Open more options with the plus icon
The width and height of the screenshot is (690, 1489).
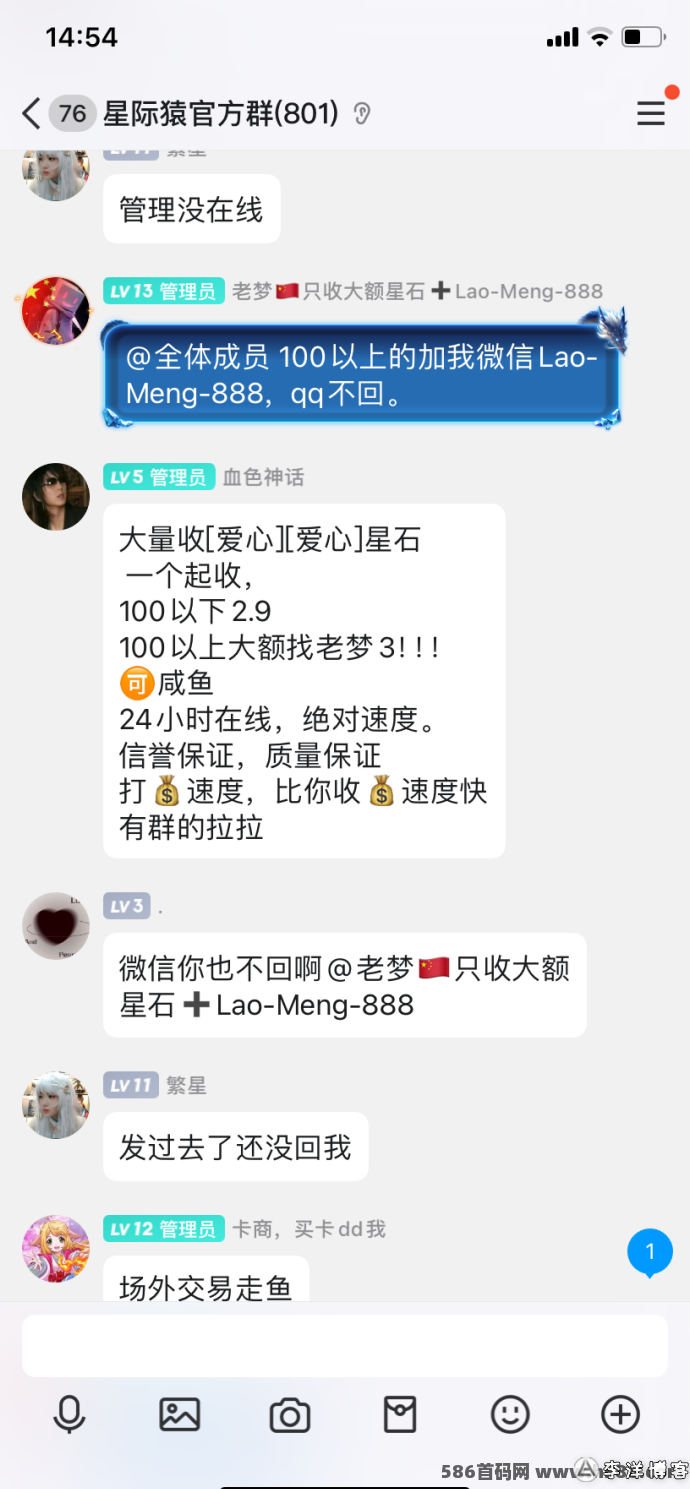[620, 1414]
